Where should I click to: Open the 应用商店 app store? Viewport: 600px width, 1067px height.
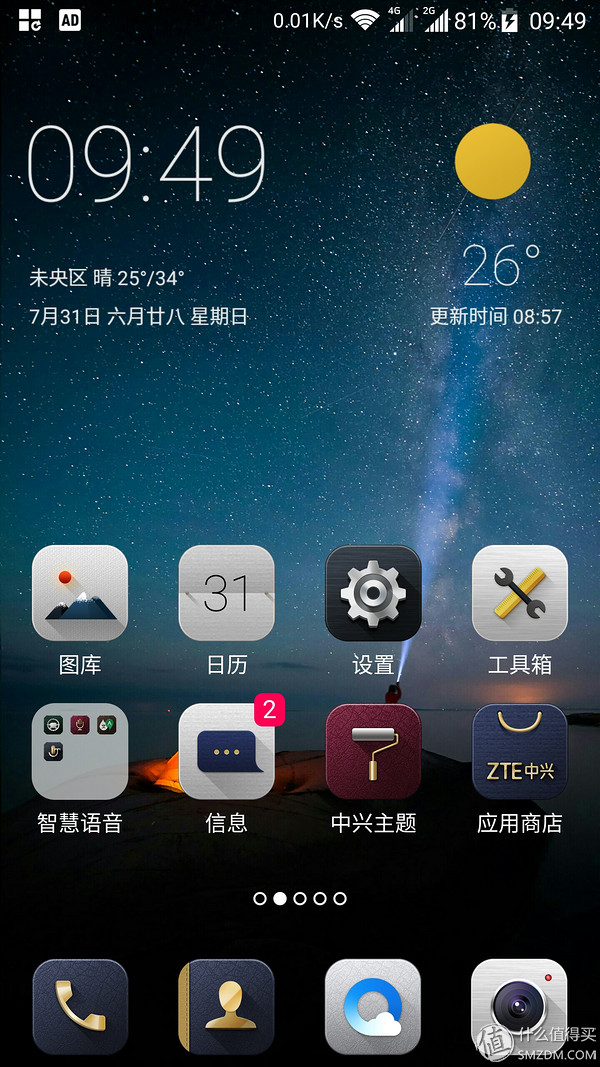(519, 751)
